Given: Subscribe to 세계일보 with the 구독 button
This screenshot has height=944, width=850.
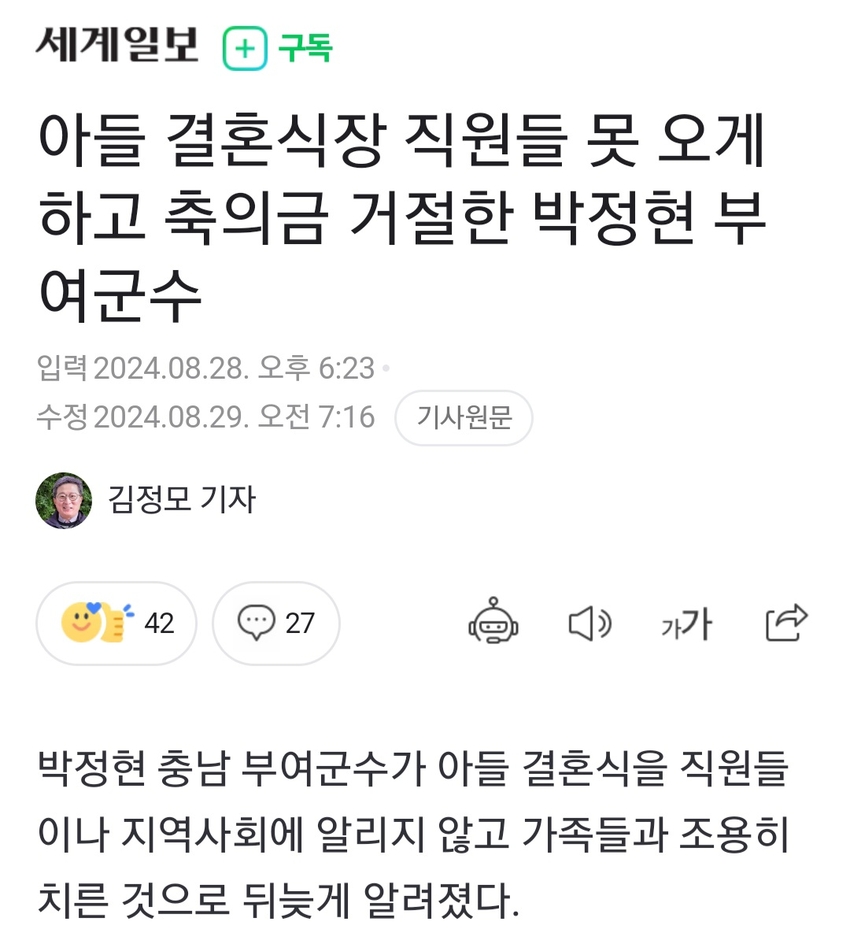Looking at the screenshot, I should coord(277,47).
